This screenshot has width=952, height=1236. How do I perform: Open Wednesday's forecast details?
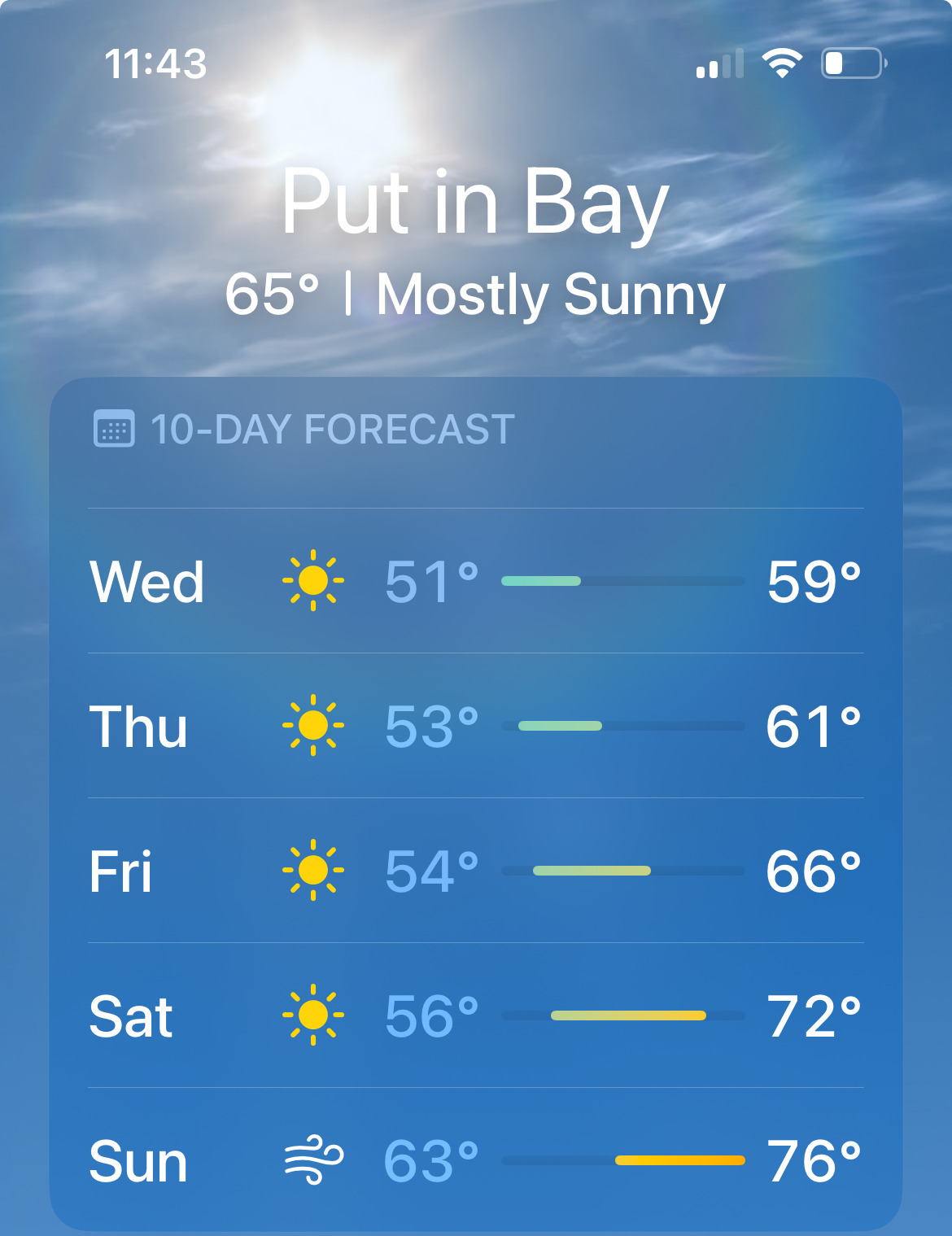[475, 581]
